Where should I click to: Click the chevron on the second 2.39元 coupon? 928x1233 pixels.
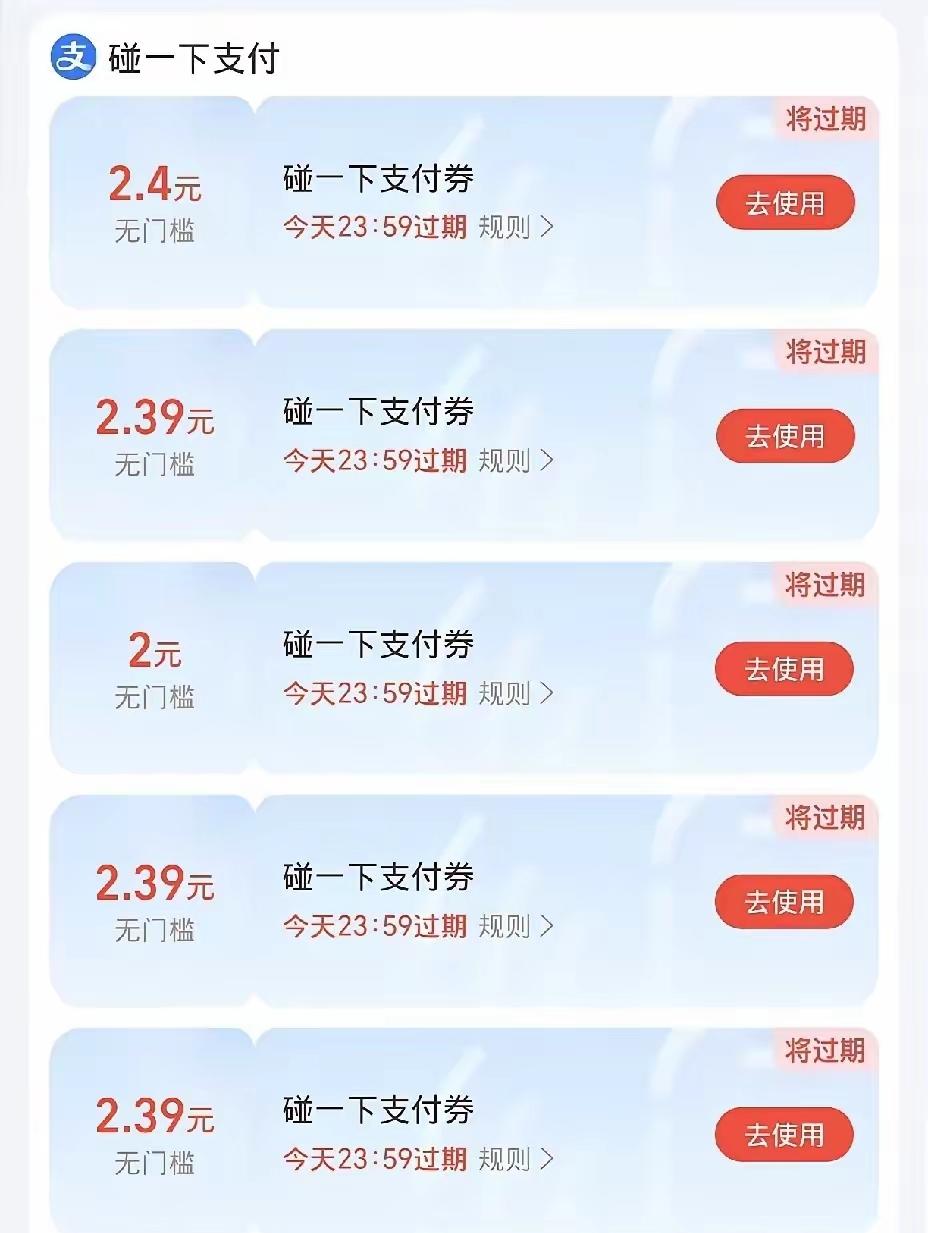coord(545,927)
